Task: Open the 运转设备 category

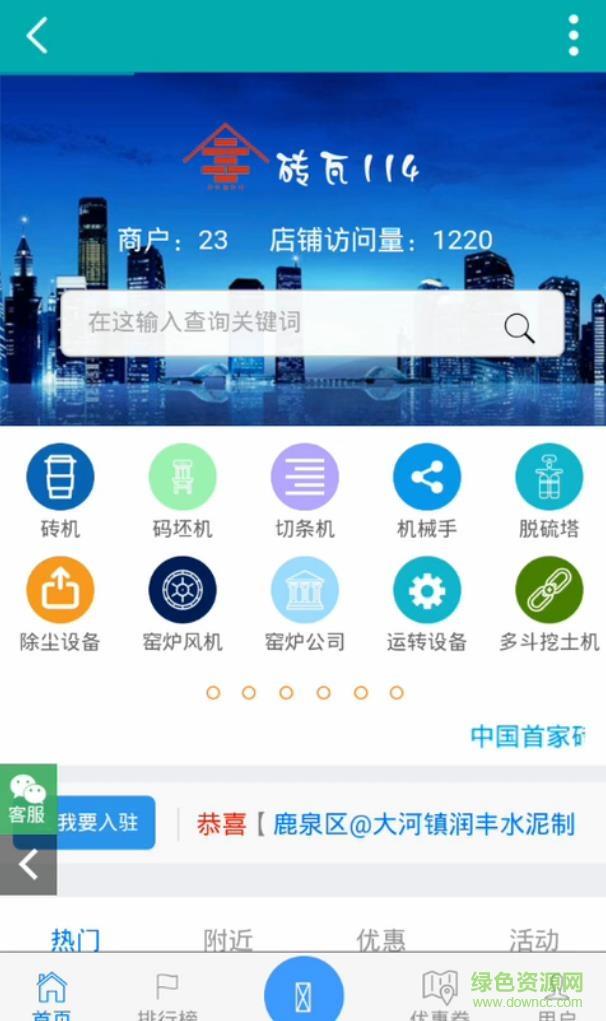Action: pyautogui.click(x=427, y=591)
